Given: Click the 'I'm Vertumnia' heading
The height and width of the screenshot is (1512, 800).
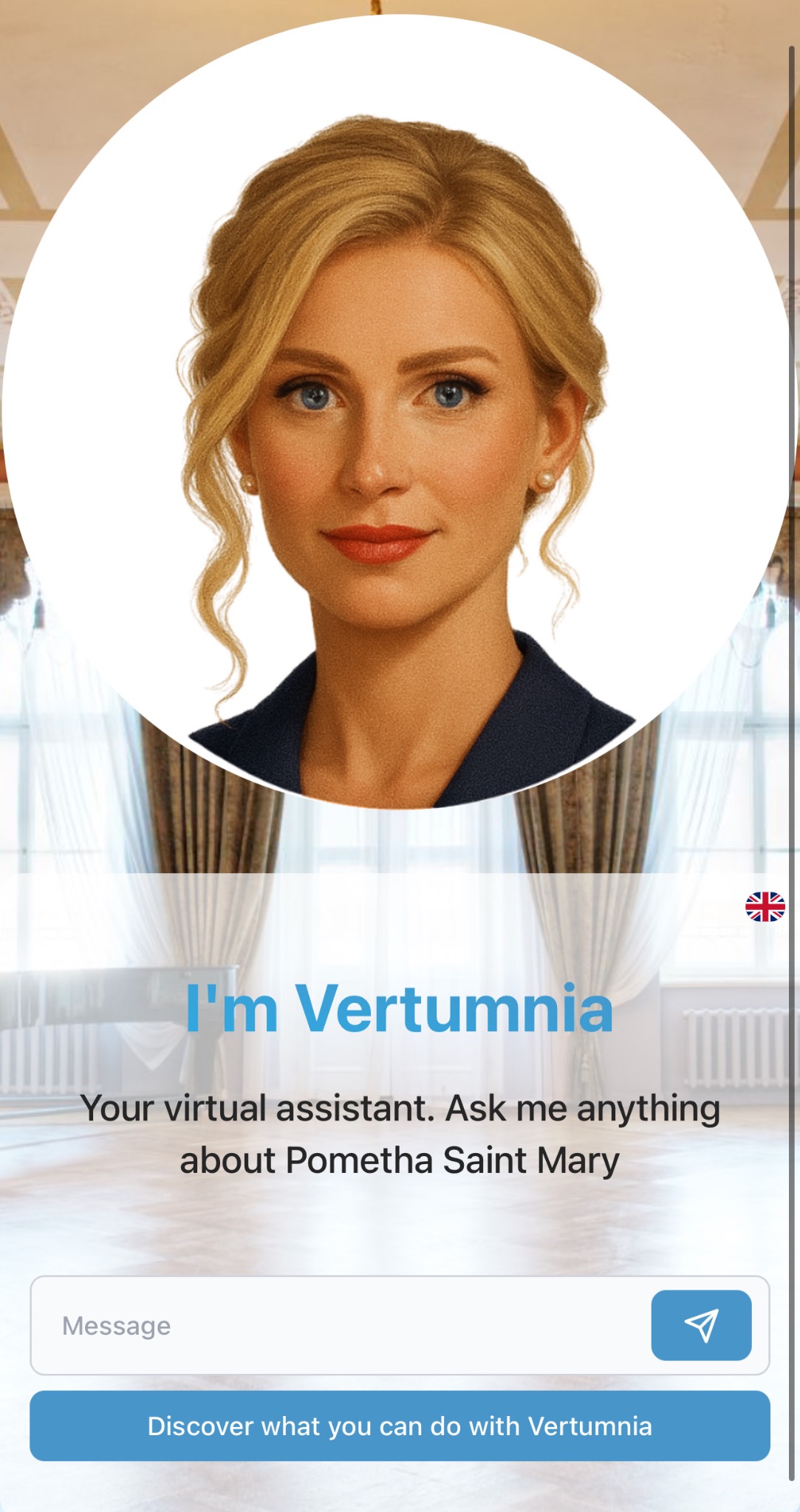Looking at the screenshot, I should pyautogui.click(x=400, y=1010).
